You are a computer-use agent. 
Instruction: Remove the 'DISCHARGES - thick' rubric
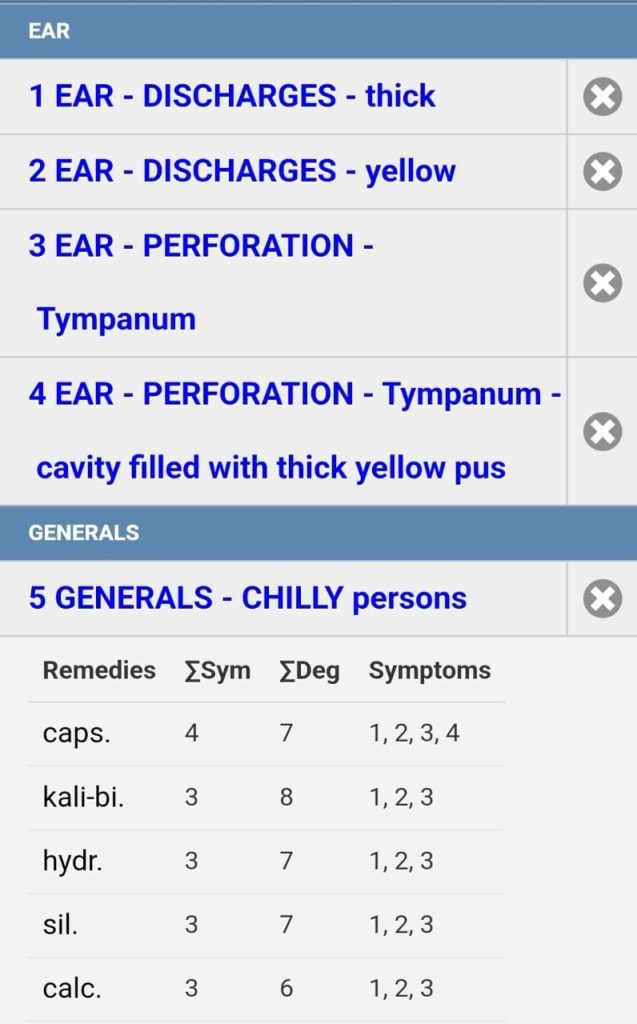tap(602, 97)
